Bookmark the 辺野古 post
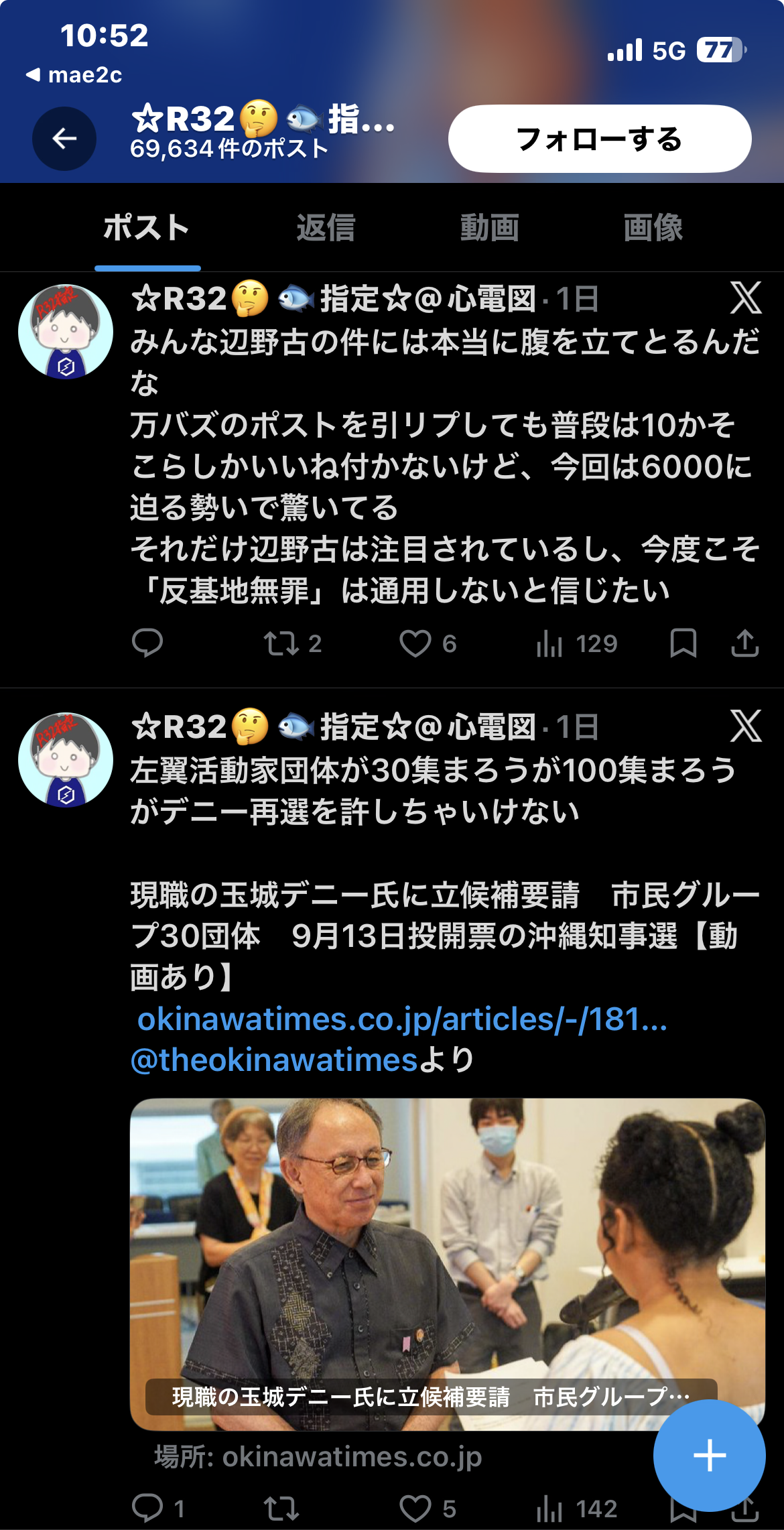 coord(683,643)
